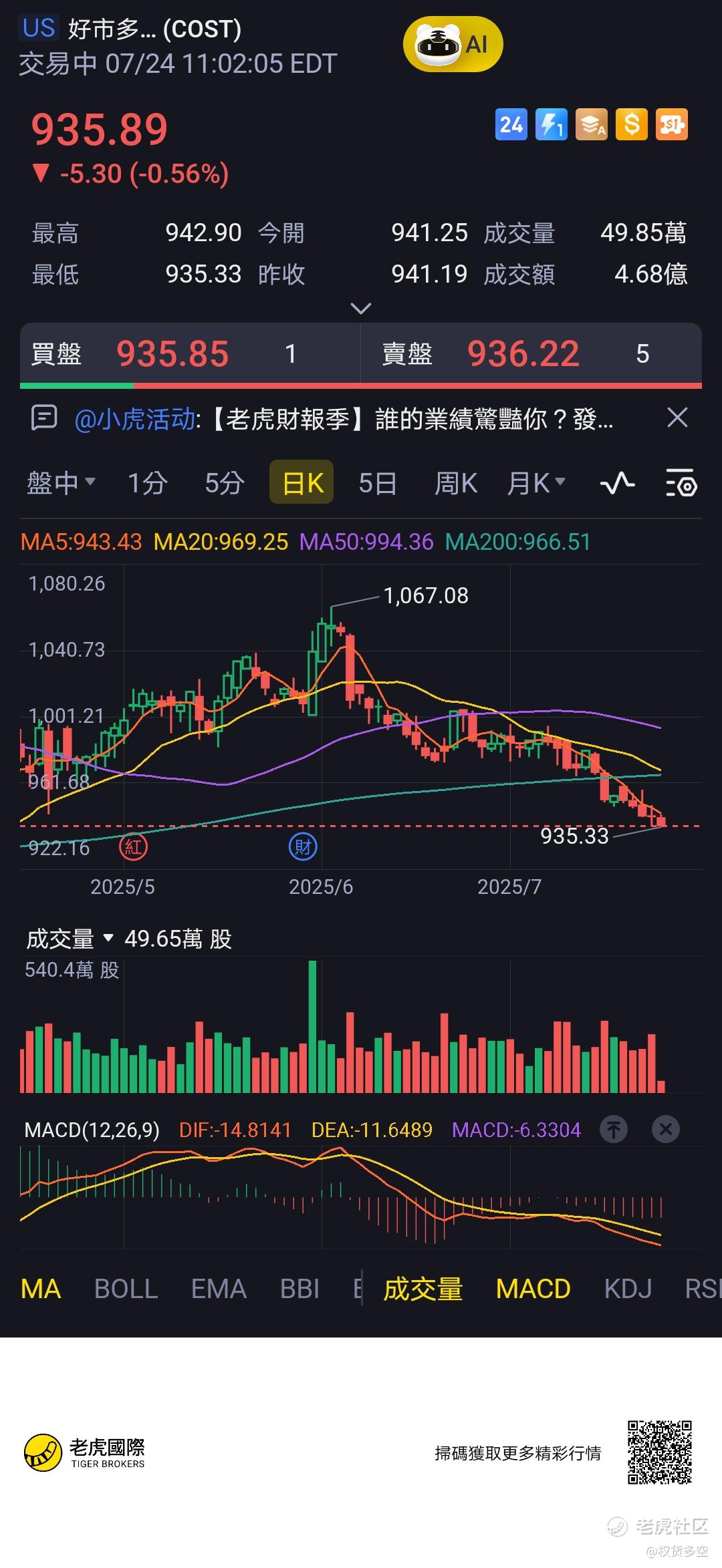Image resolution: width=722 pixels, height=1568 pixels.
Task: Select the 5日 chart view
Action: pyautogui.click(x=377, y=482)
